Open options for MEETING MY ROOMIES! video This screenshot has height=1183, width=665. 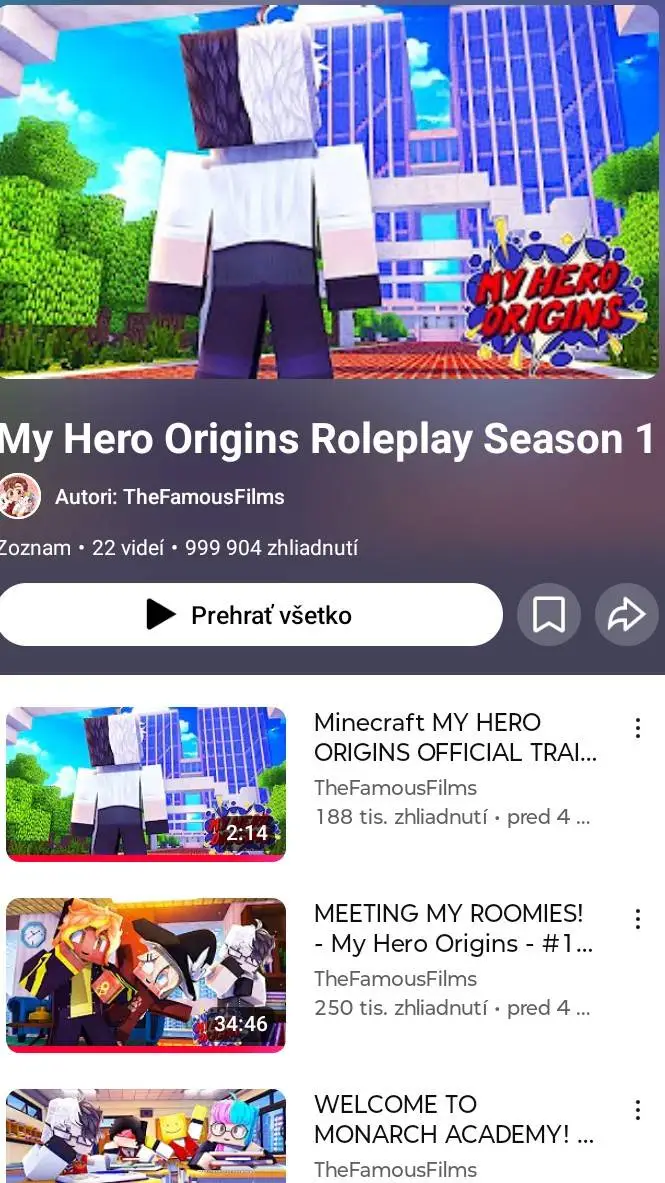pos(637,919)
